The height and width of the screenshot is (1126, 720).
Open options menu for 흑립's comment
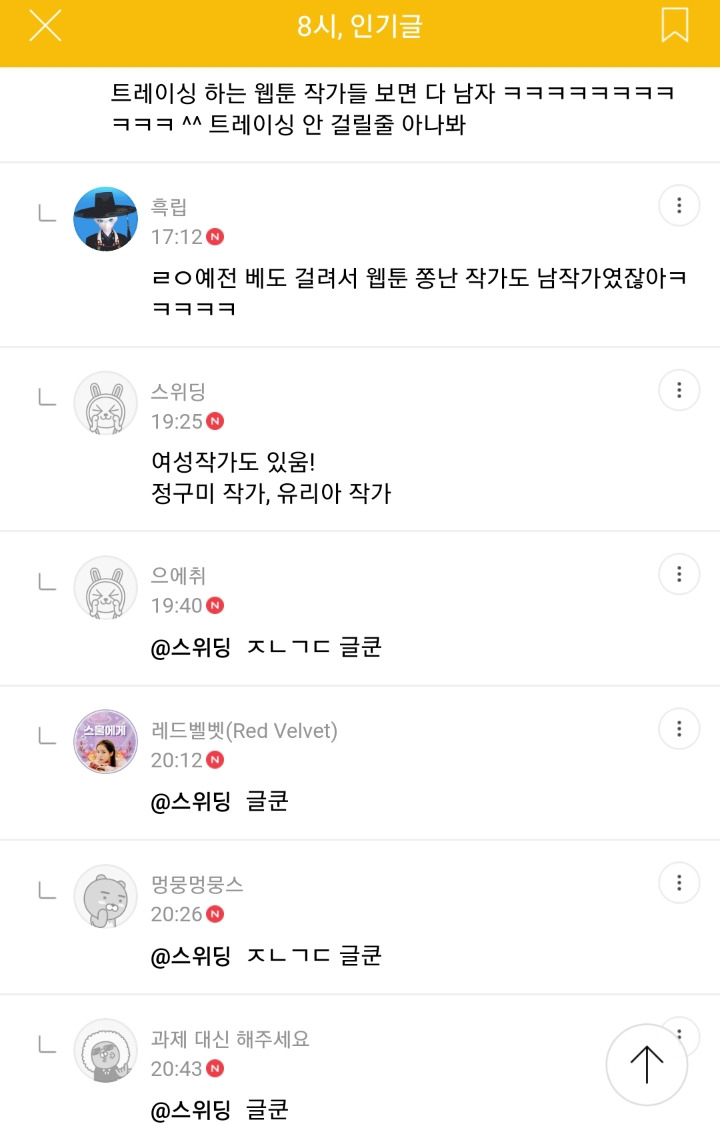point(679,206)
